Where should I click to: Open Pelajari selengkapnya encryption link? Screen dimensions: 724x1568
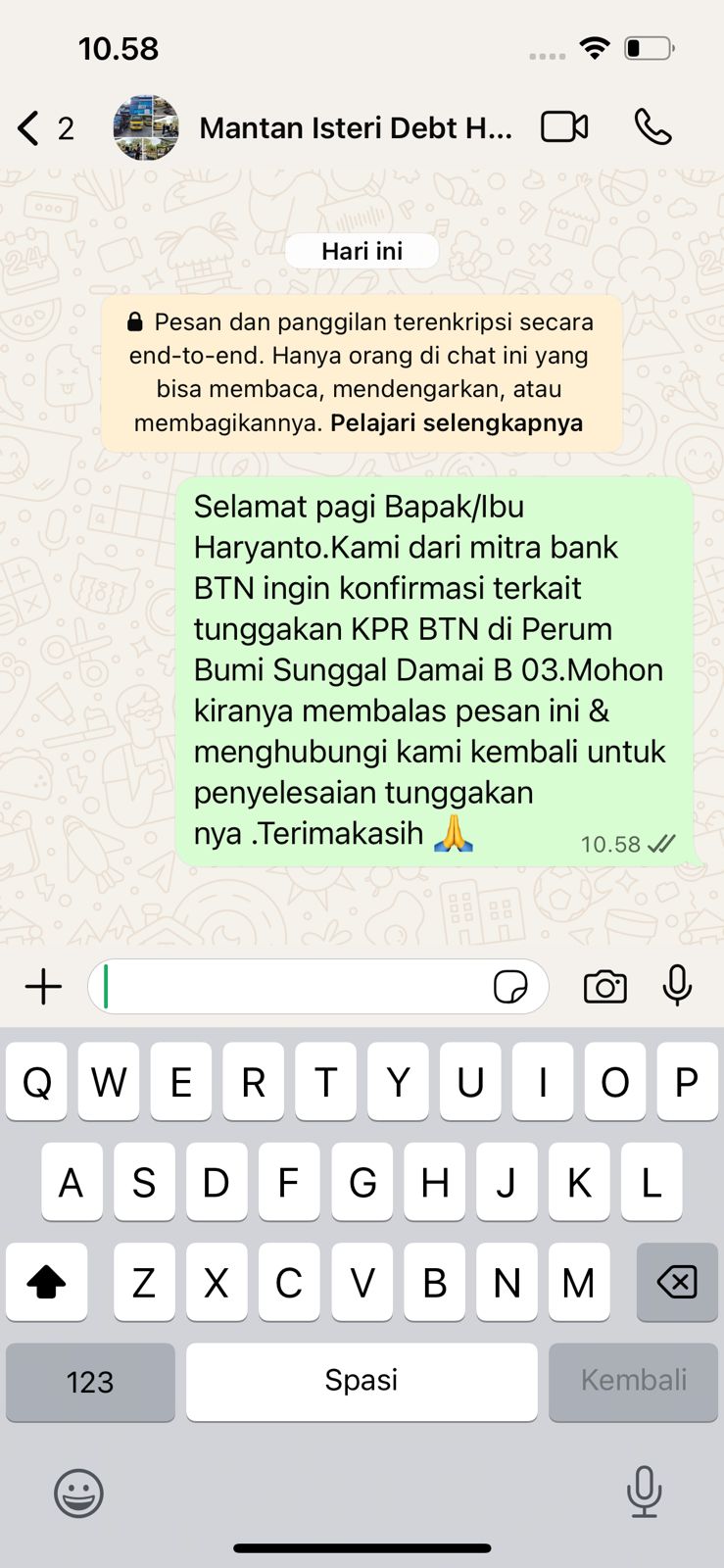[x=457, y=423]
